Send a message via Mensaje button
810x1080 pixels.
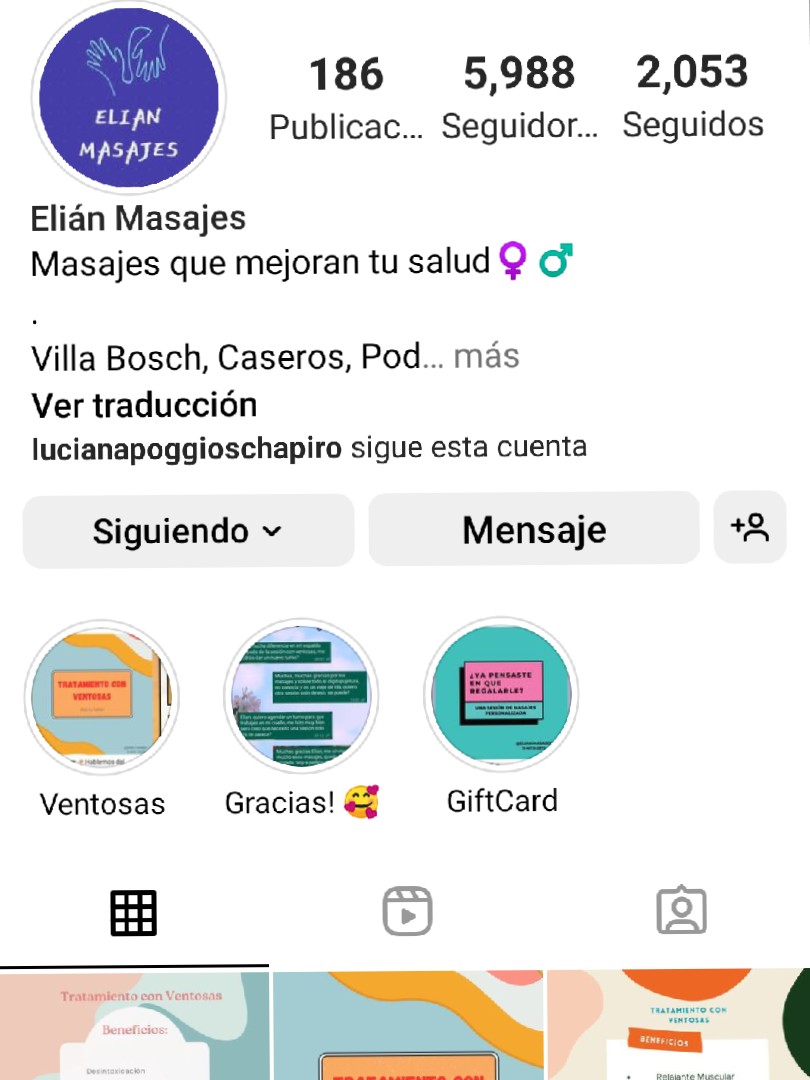[x=533, y=530]
